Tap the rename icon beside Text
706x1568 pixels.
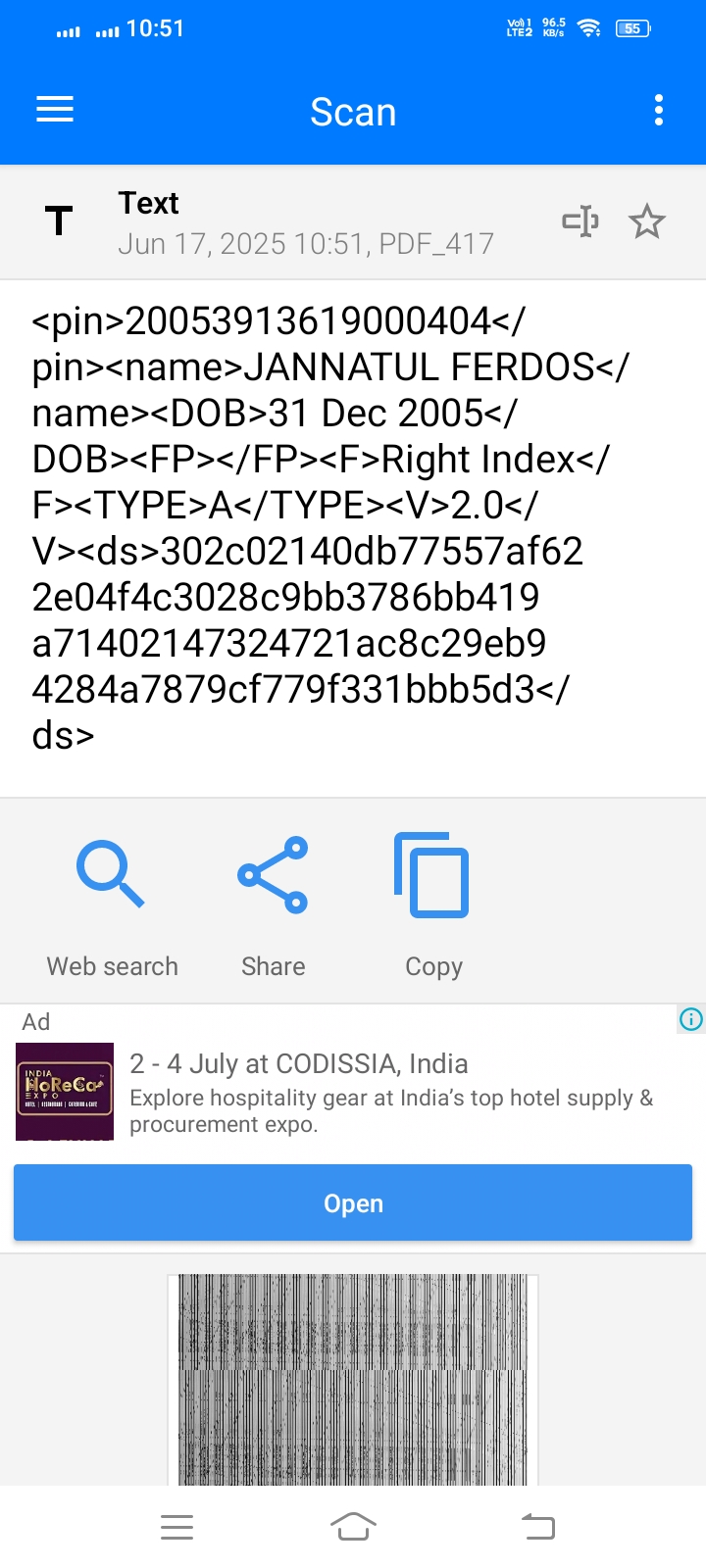coord(580,221)
